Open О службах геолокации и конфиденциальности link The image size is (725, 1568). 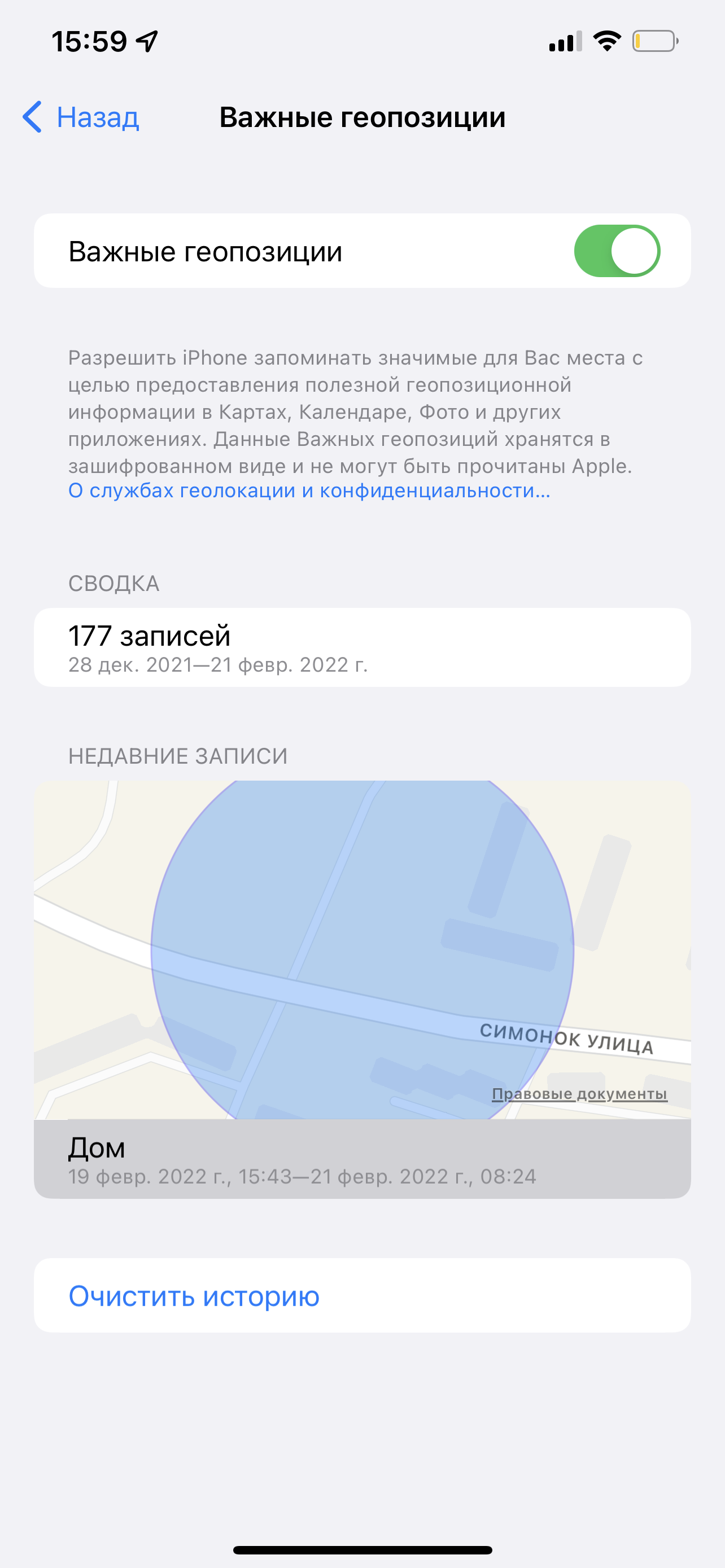pos(309,490)
